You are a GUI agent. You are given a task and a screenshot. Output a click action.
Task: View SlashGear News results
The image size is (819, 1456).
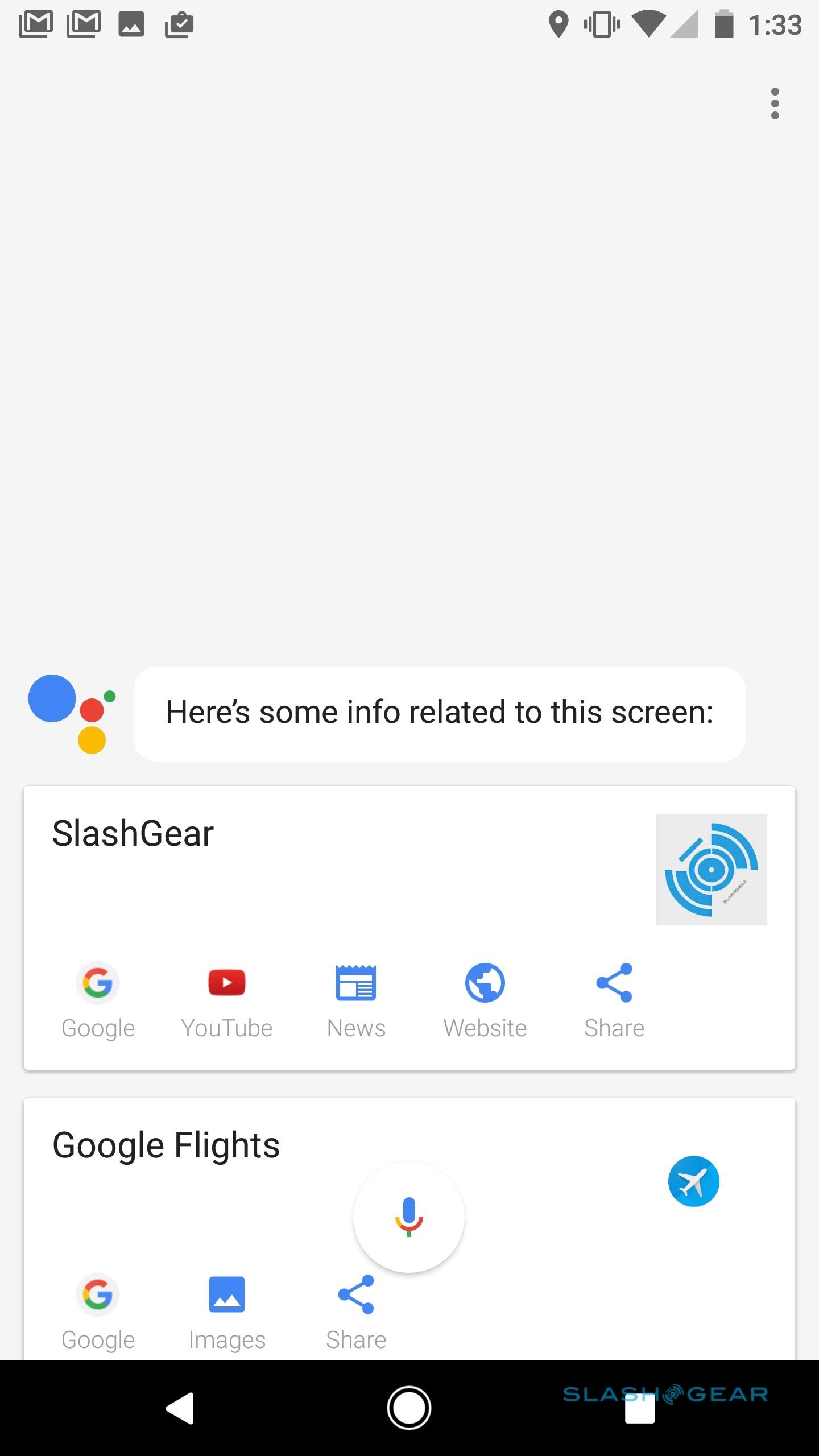356,998
